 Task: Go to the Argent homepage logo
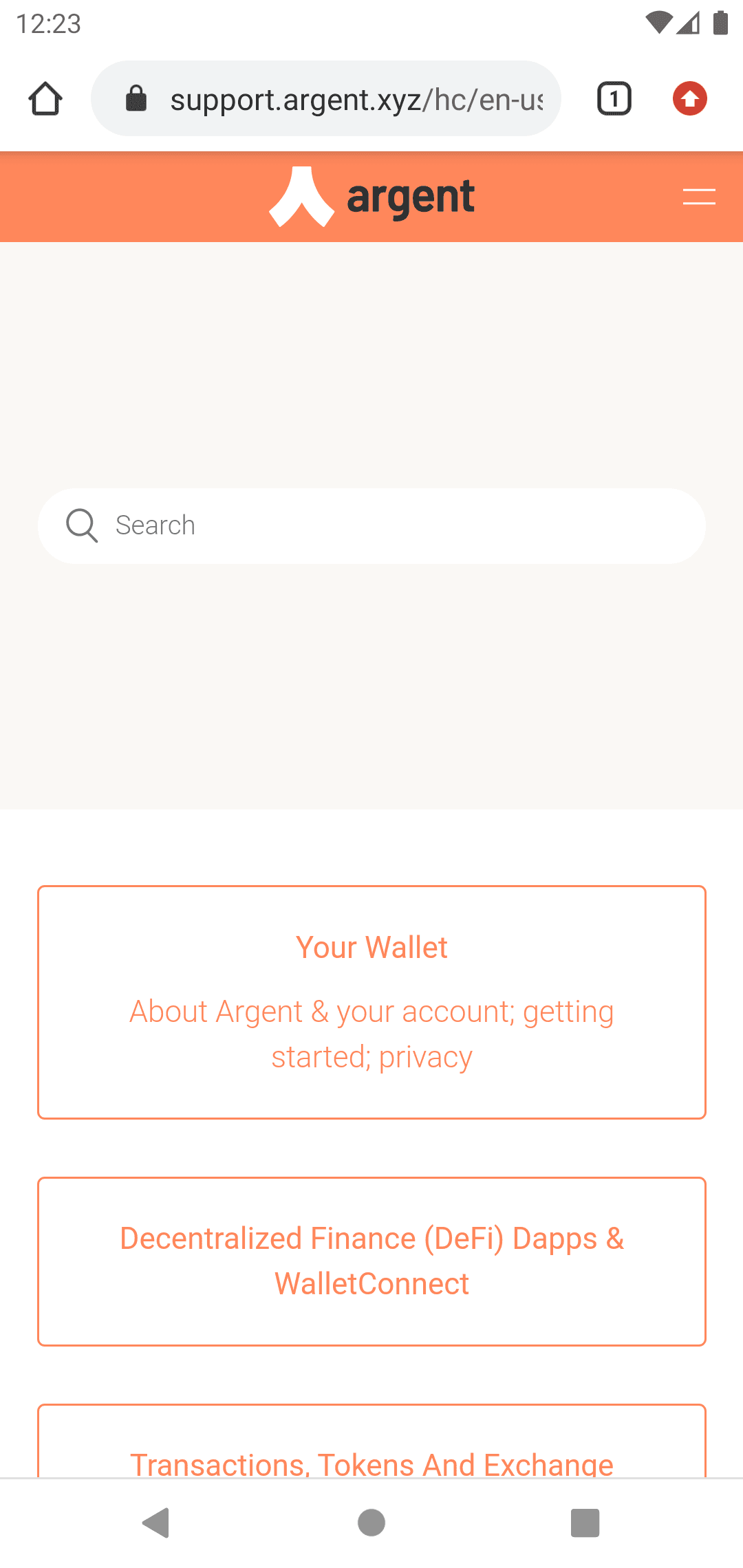pyautogui.click(x=371, y=197)
